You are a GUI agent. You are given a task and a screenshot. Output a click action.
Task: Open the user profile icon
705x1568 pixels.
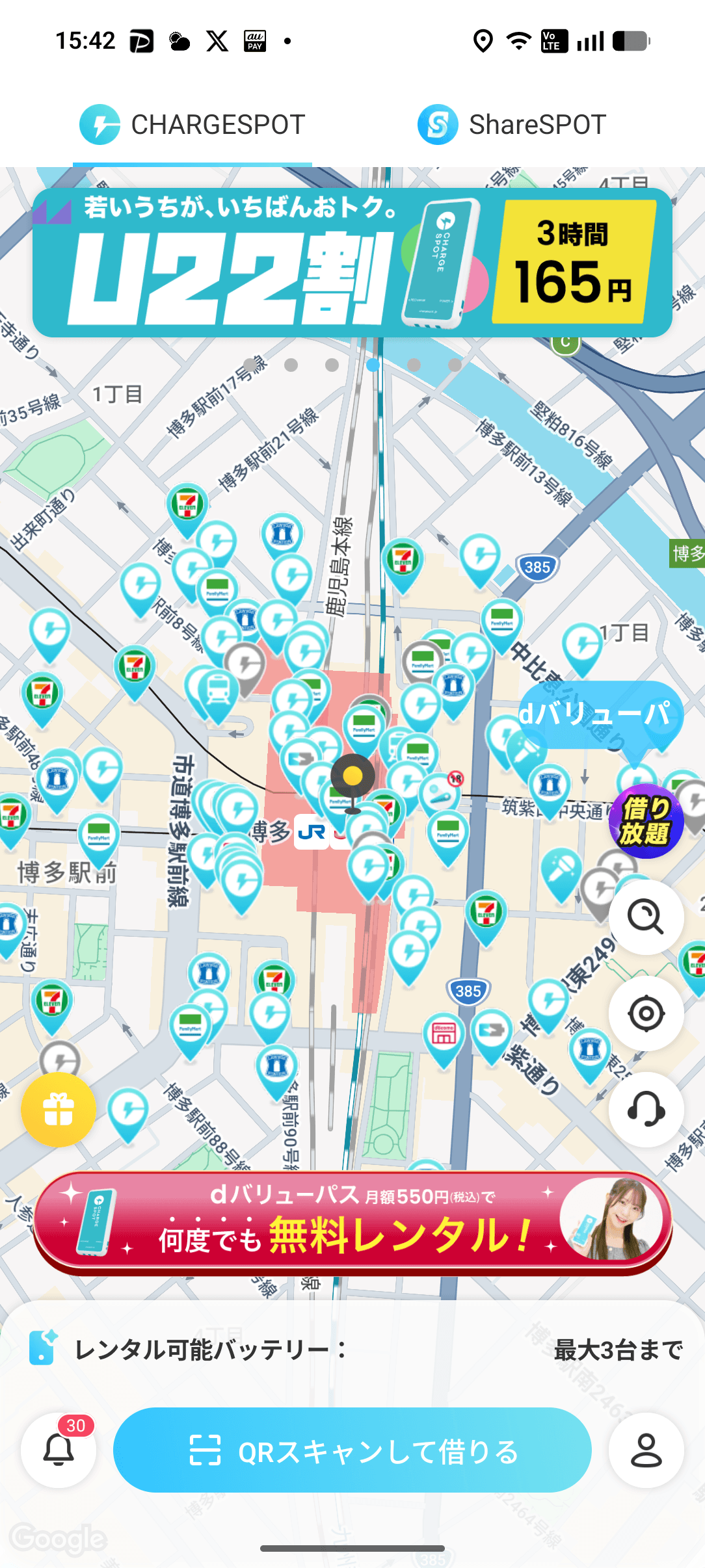[x=646, y=1450]
